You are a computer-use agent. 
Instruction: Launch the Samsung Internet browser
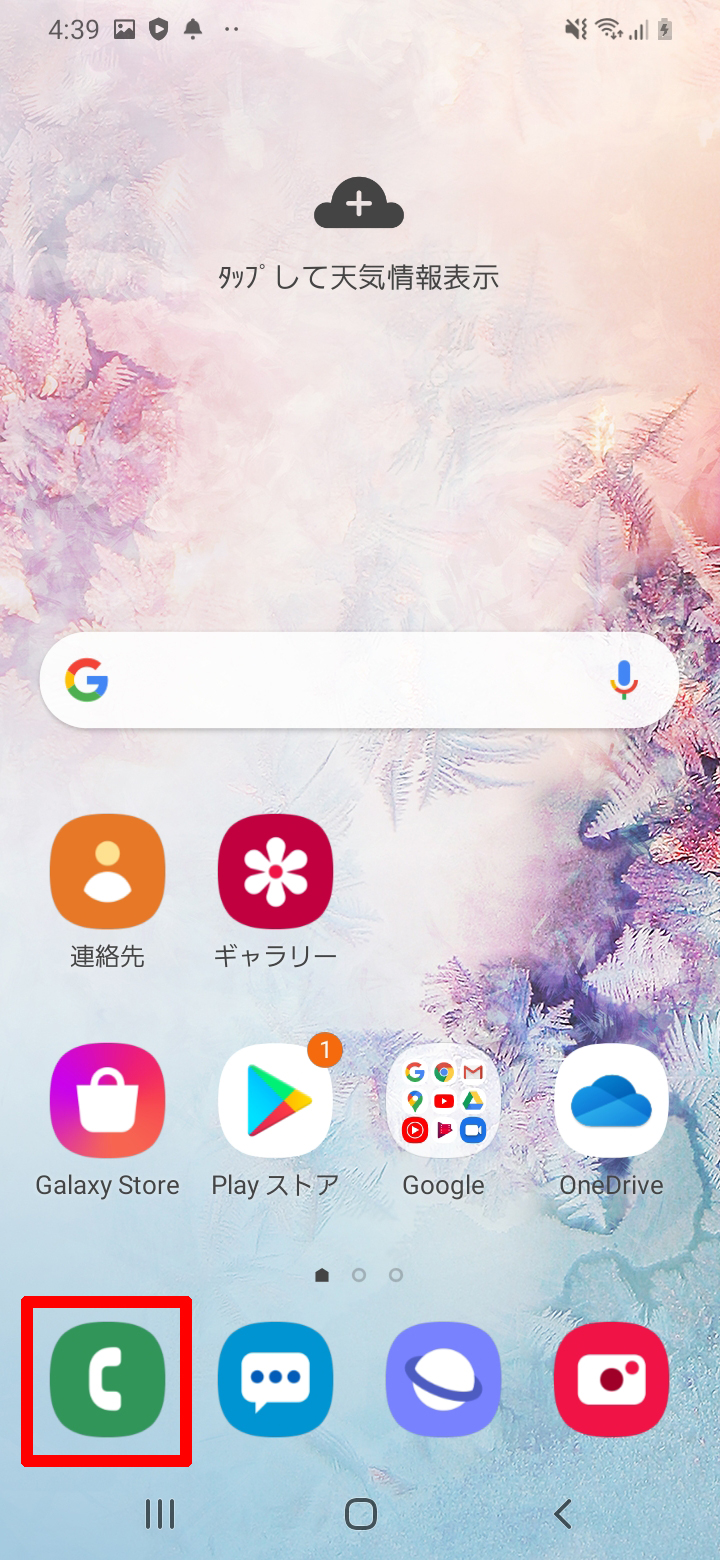tap(443, 1380)
